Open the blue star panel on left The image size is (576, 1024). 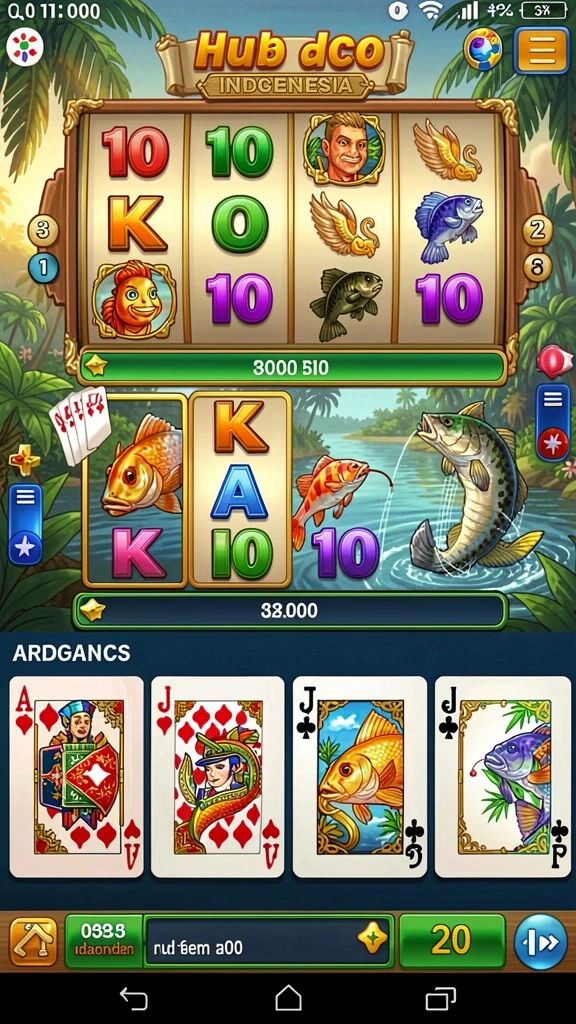point(25,524)
